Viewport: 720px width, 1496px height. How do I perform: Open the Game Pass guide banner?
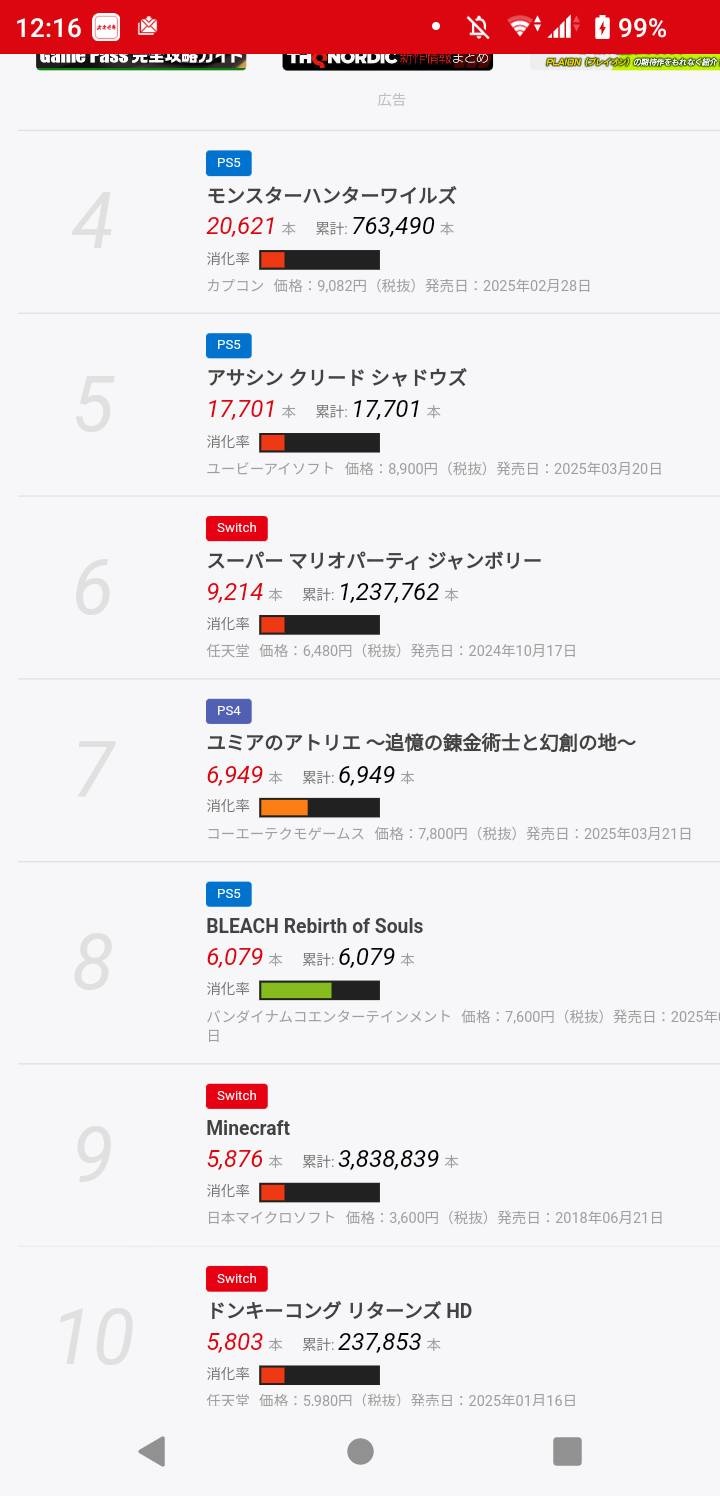[141, 60]
